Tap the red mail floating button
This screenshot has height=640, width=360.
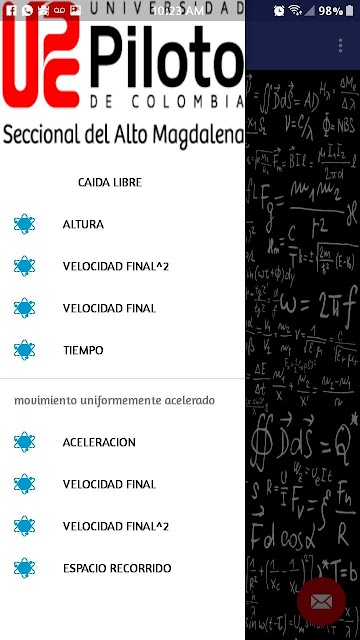pyautogui.click(x=321, y=601)
